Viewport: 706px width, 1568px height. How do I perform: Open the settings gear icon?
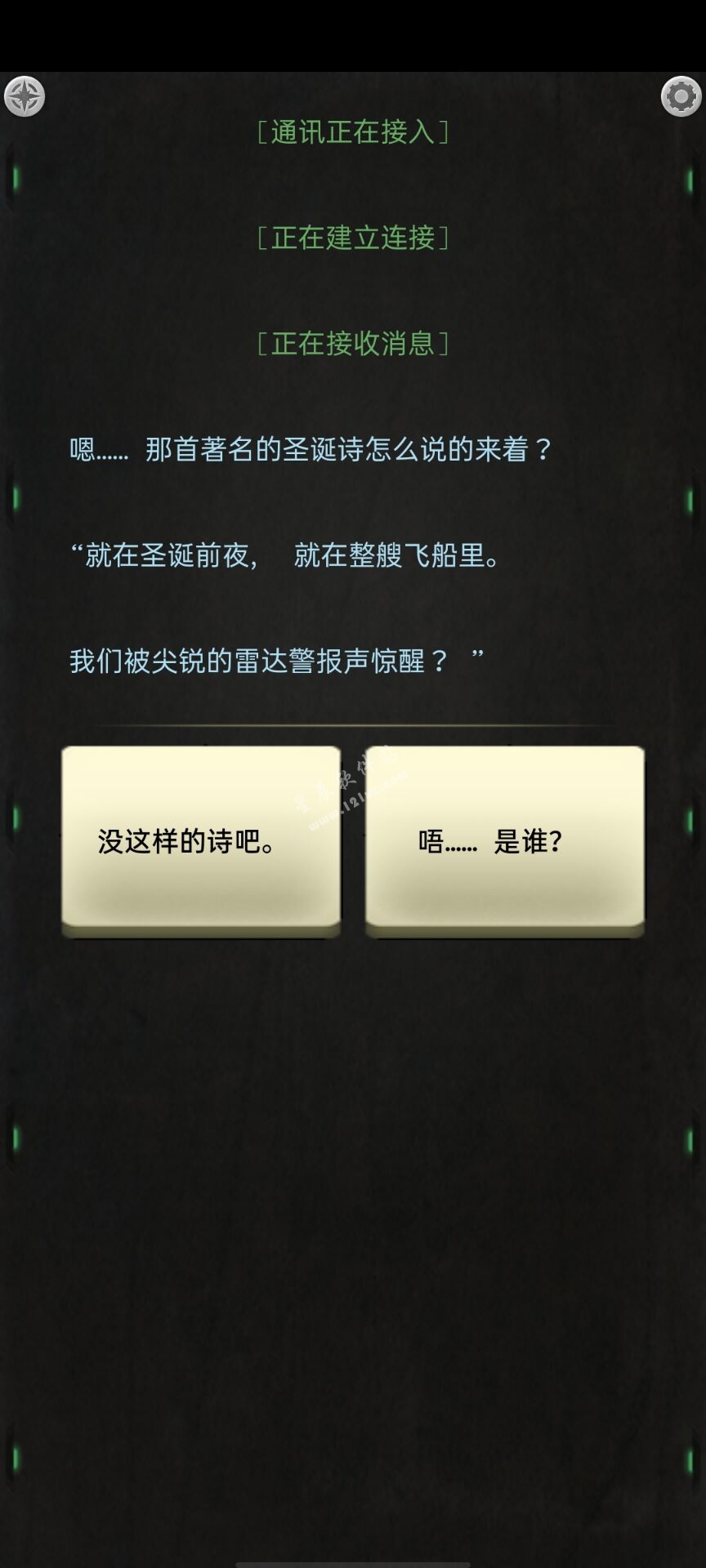coord(681,97)
